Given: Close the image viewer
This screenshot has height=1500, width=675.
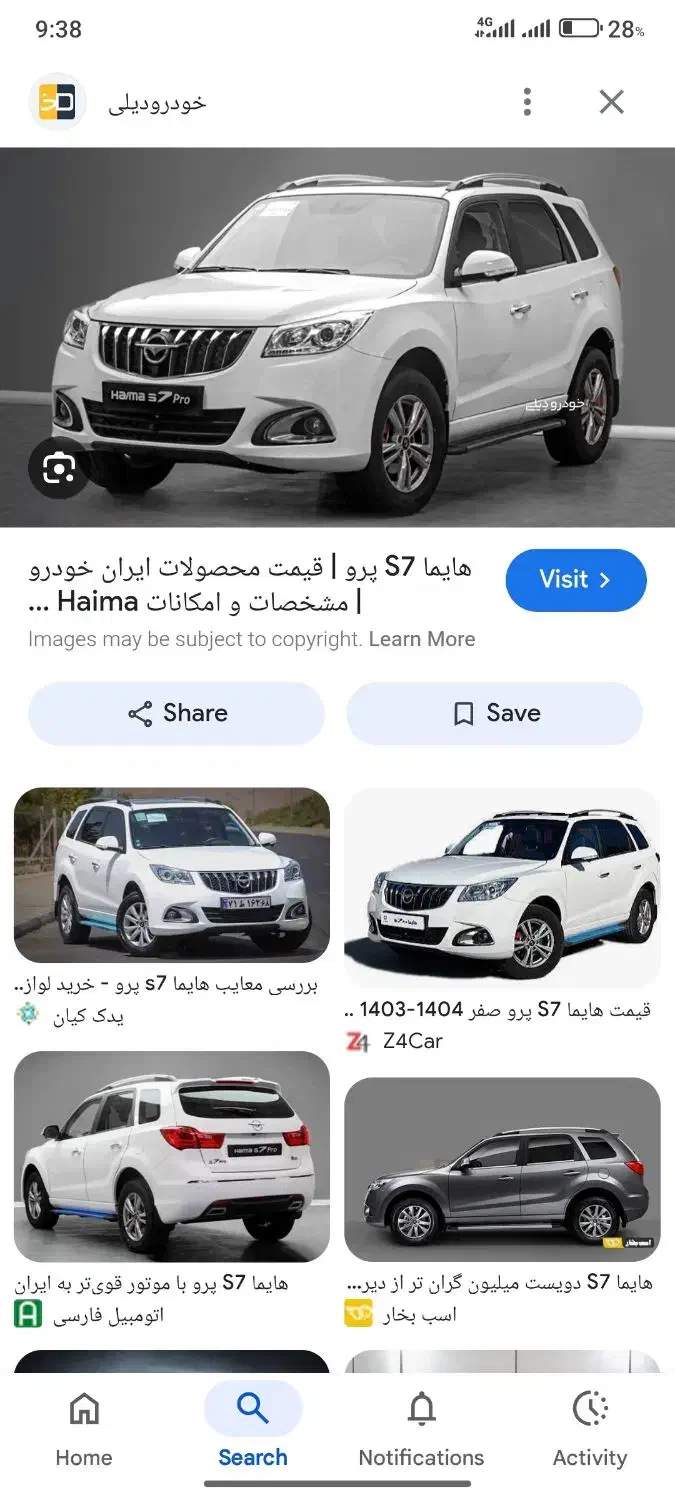Looking at the screenshot, I should point(611,102).
